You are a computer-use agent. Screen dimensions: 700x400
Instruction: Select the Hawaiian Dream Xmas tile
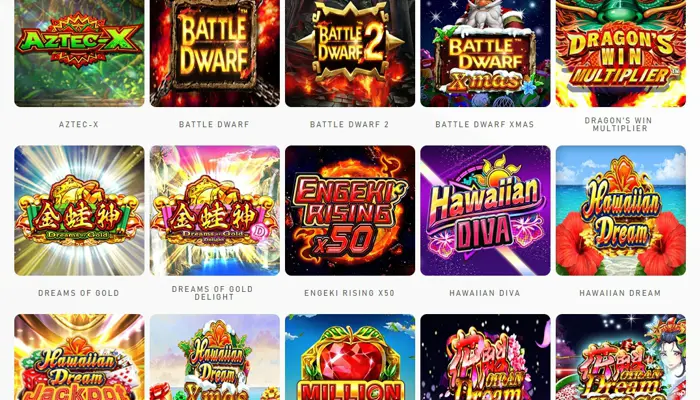[x=214, y=360]
